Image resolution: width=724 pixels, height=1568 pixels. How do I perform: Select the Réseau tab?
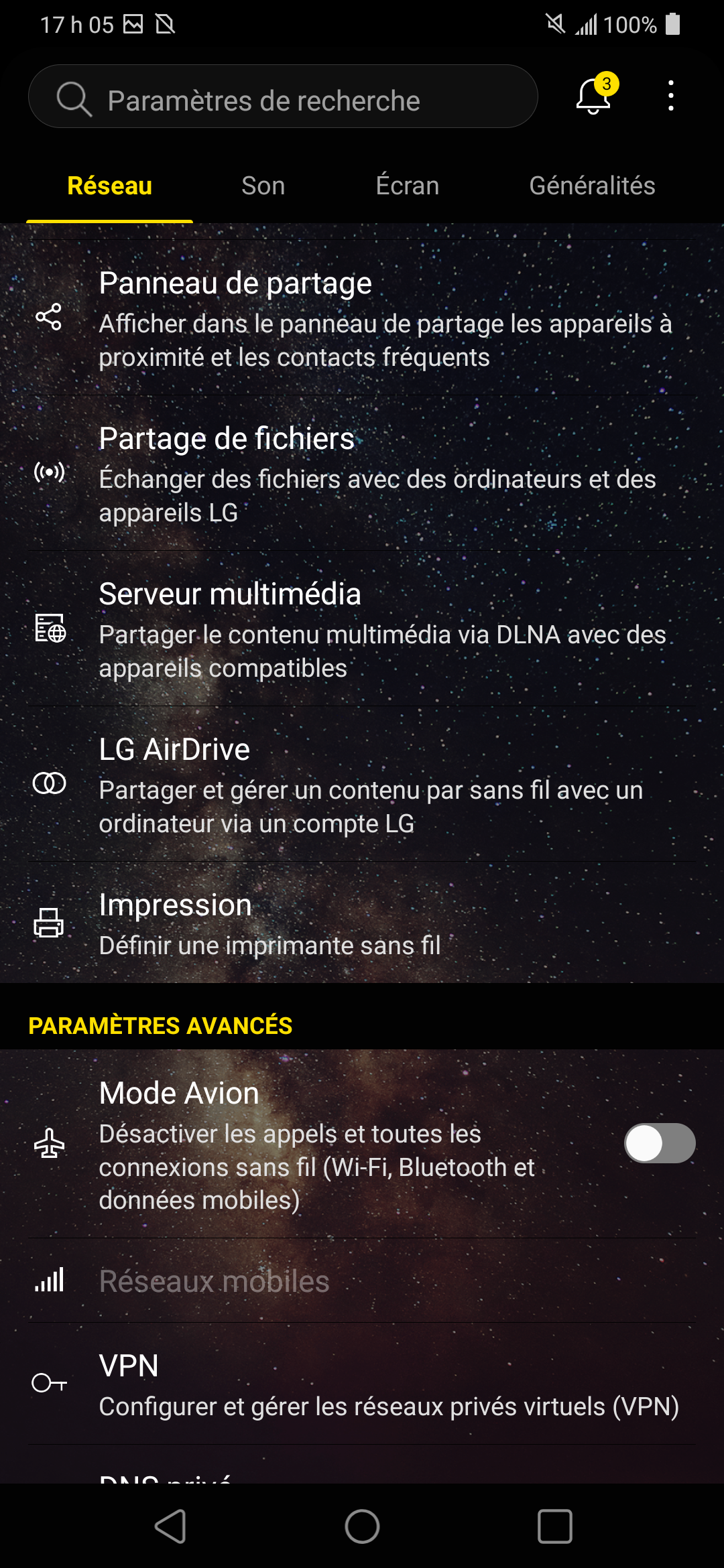tap(110, 186)
